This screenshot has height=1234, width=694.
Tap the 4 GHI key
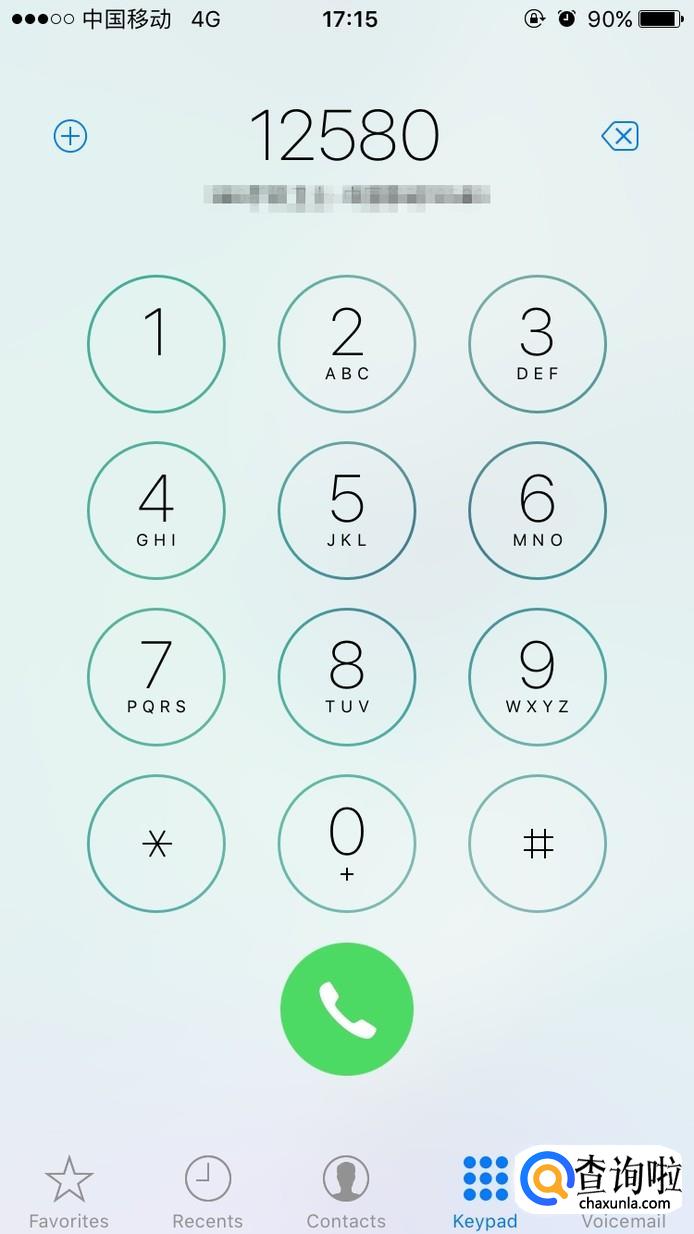coord(156,511)
